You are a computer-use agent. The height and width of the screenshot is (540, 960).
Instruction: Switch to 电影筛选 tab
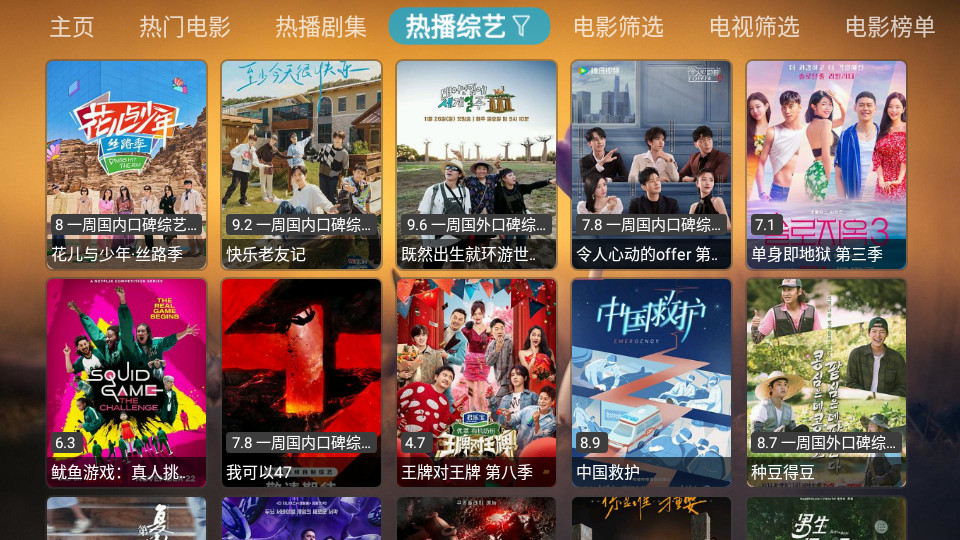pyautogui.click(x=619, y=27)
